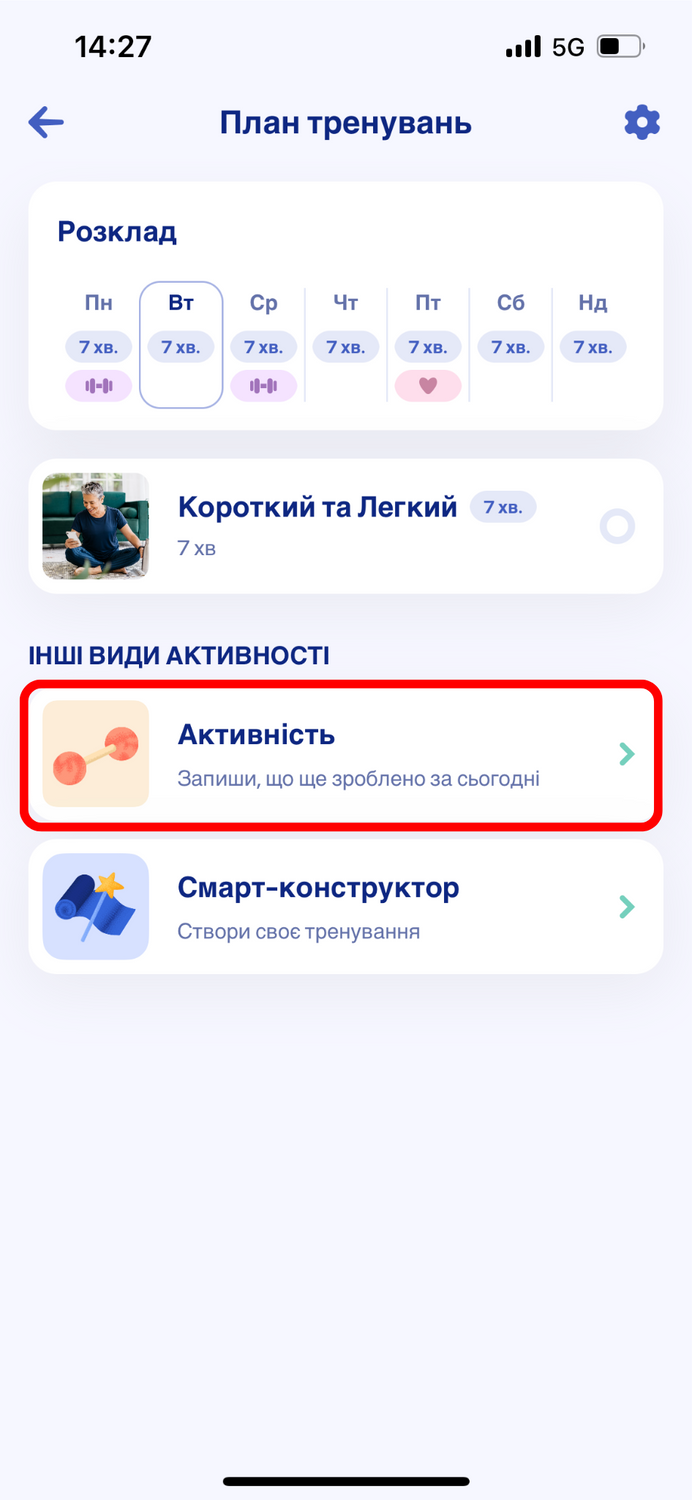Switch to Пт in the schedule
This screenshot has height=1500, width=692.
(428, 345)
